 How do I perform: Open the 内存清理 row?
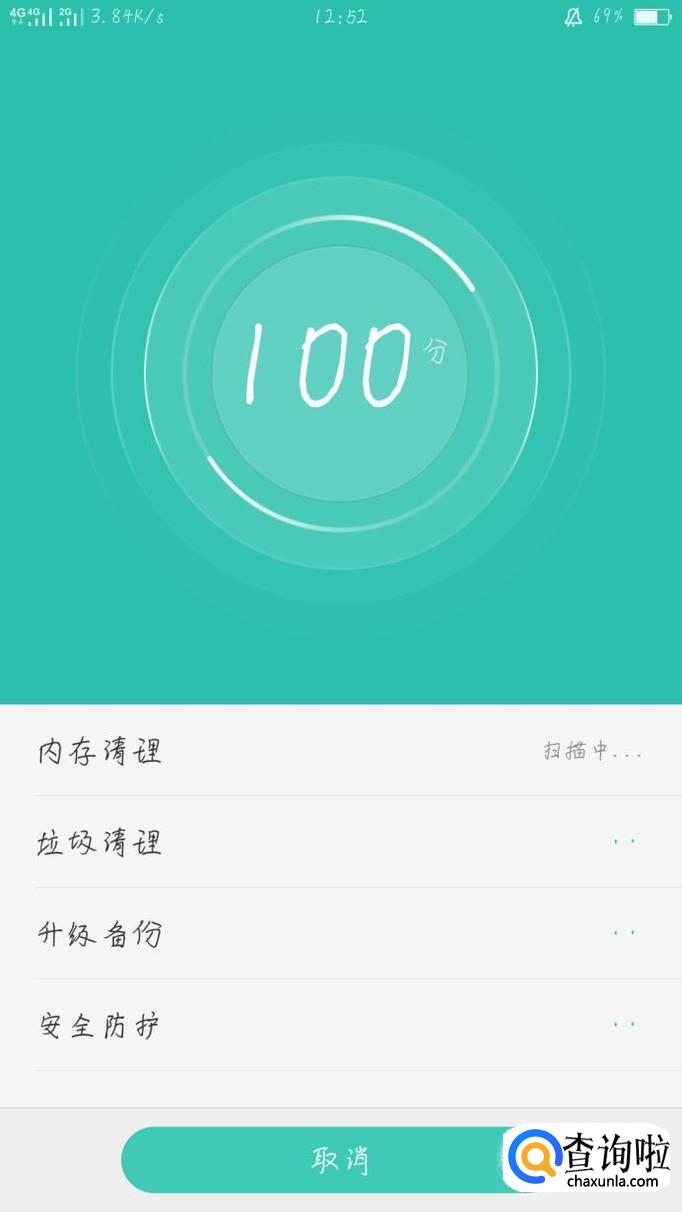tap(340, 751)
